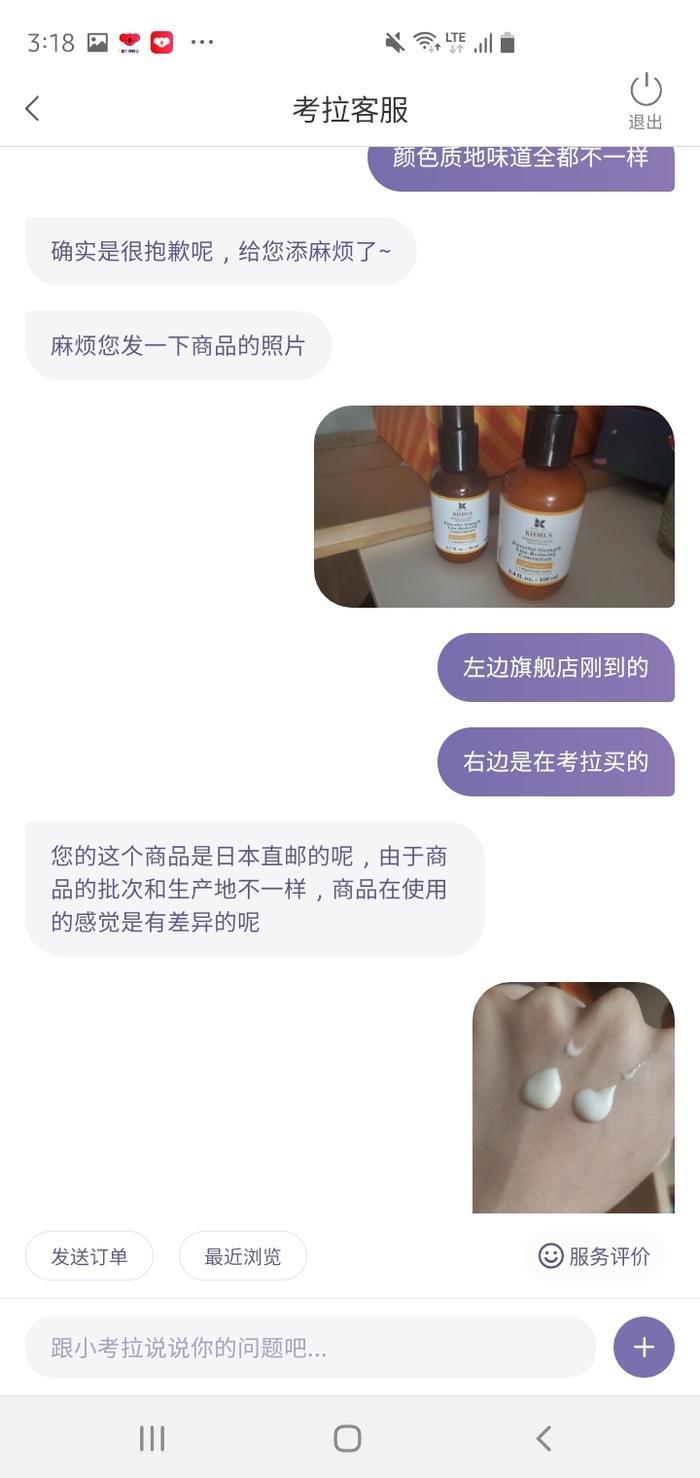Rate the service with 服务评价

[594, 1256]
